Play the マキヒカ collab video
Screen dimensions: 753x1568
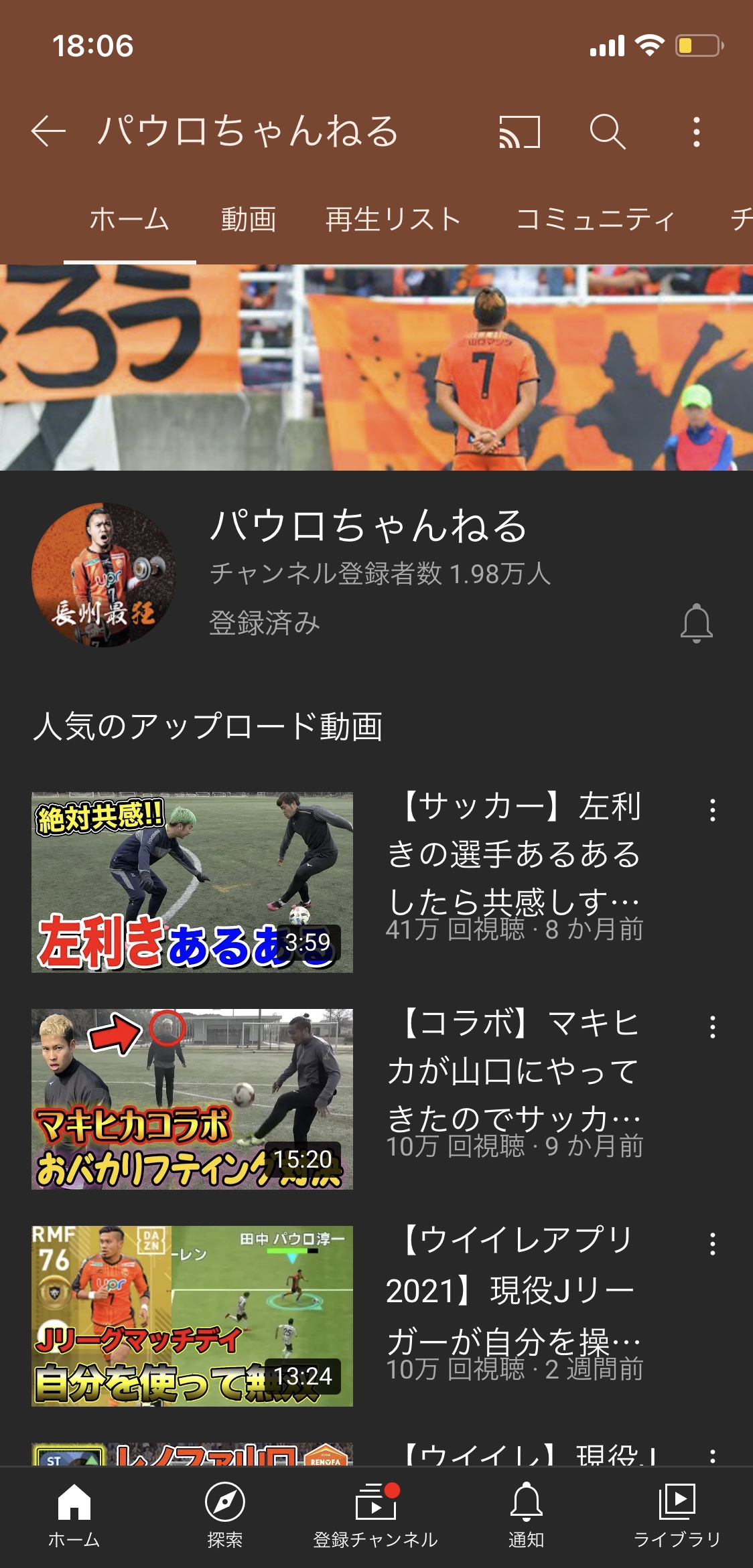(x=192, y=1099)
